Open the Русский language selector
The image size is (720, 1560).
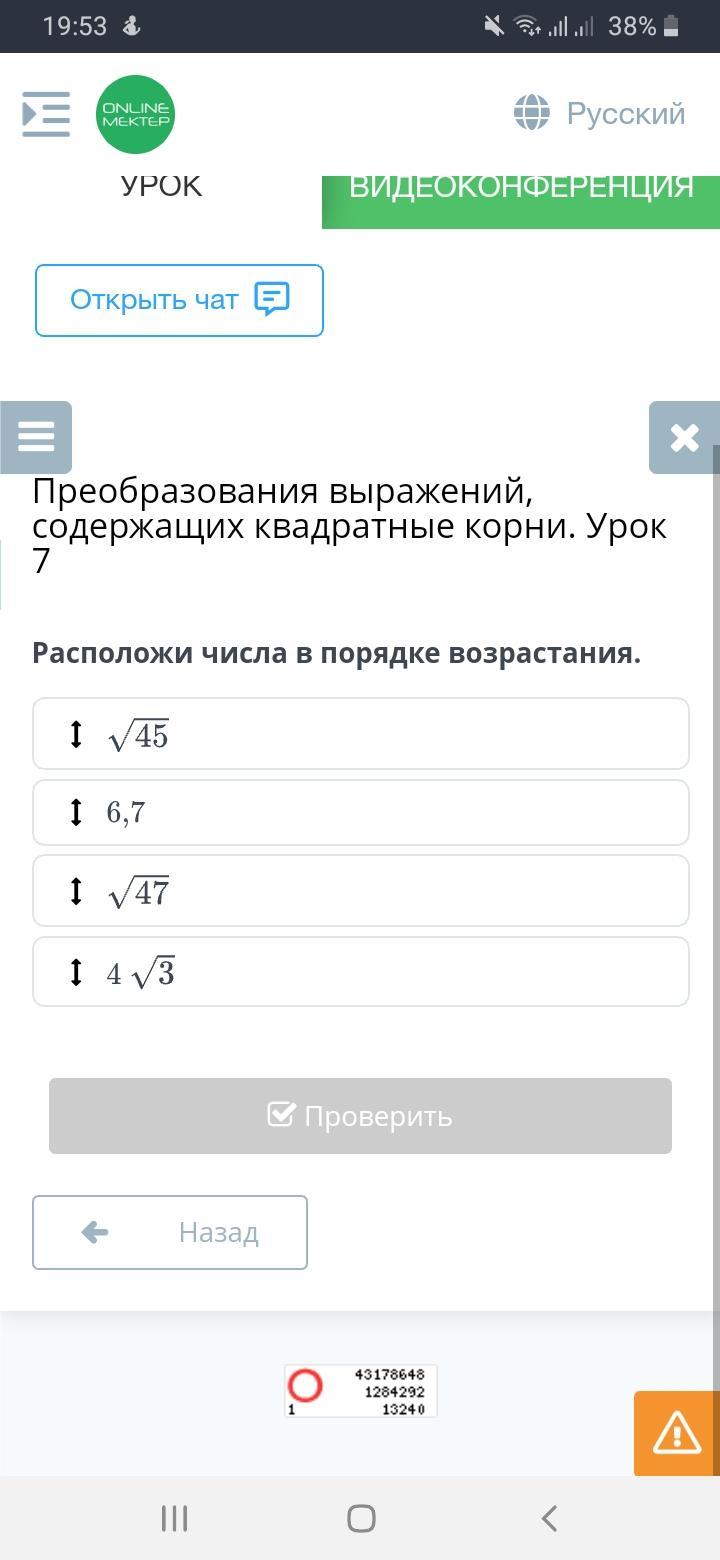coord(599,113)
